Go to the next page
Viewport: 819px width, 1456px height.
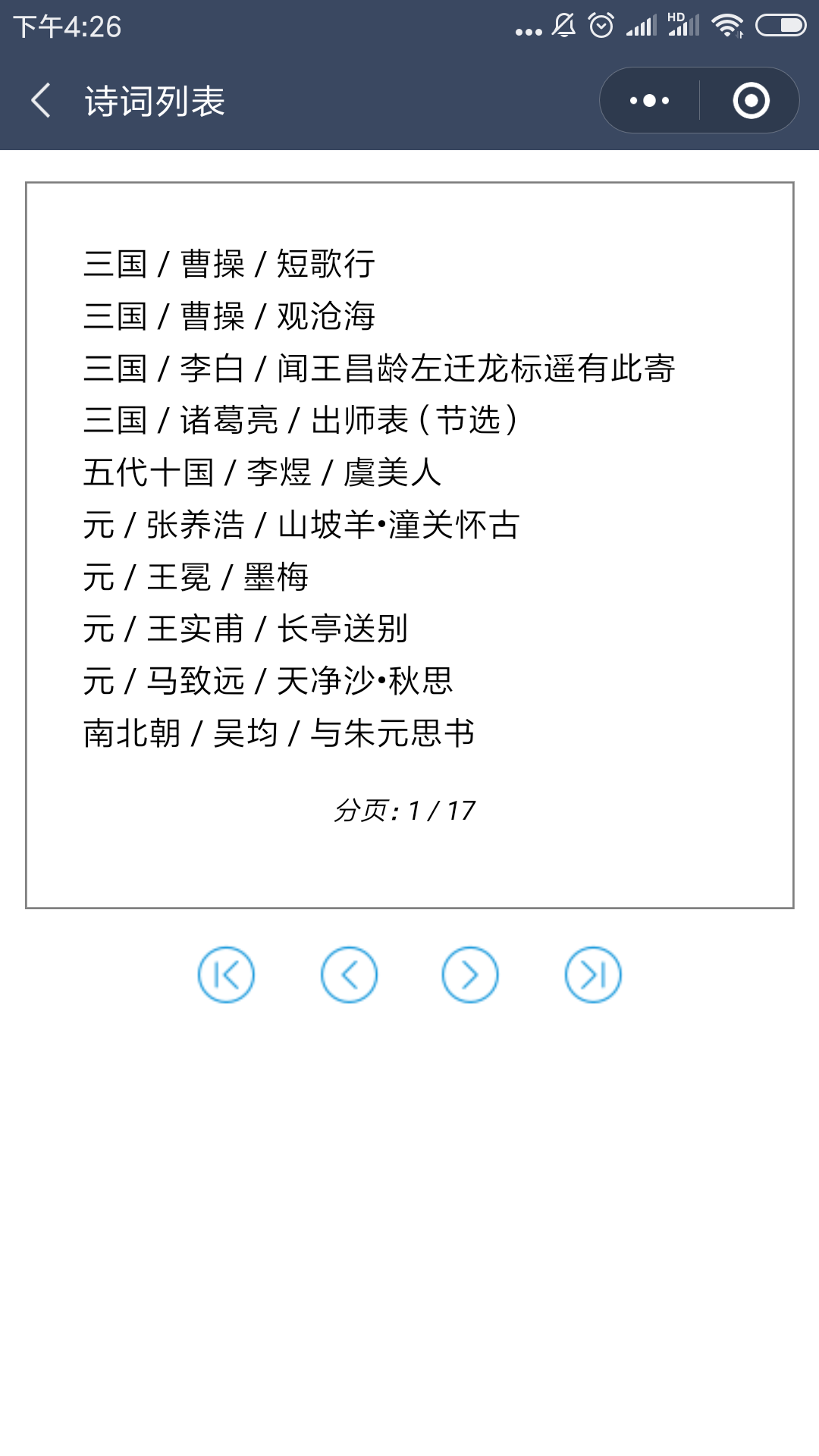pos(470,974)
